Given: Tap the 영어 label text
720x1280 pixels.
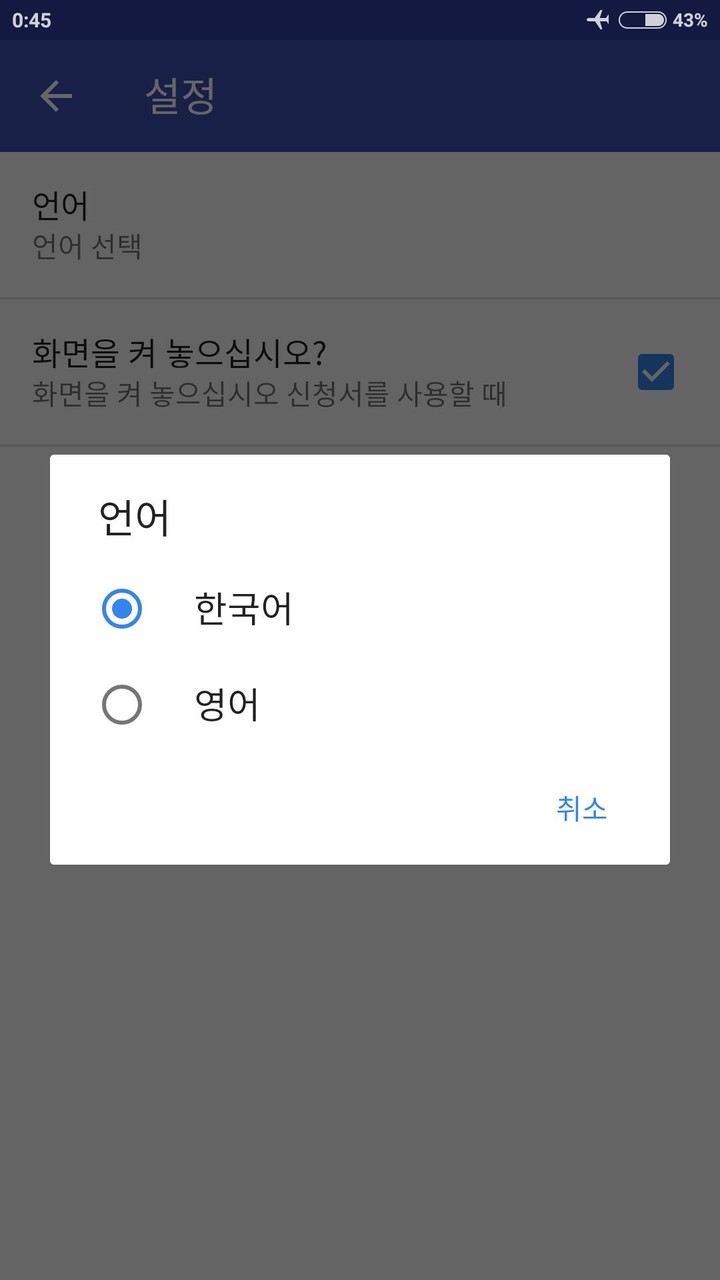Looking at the screenshot, I should tap(227, 703).
